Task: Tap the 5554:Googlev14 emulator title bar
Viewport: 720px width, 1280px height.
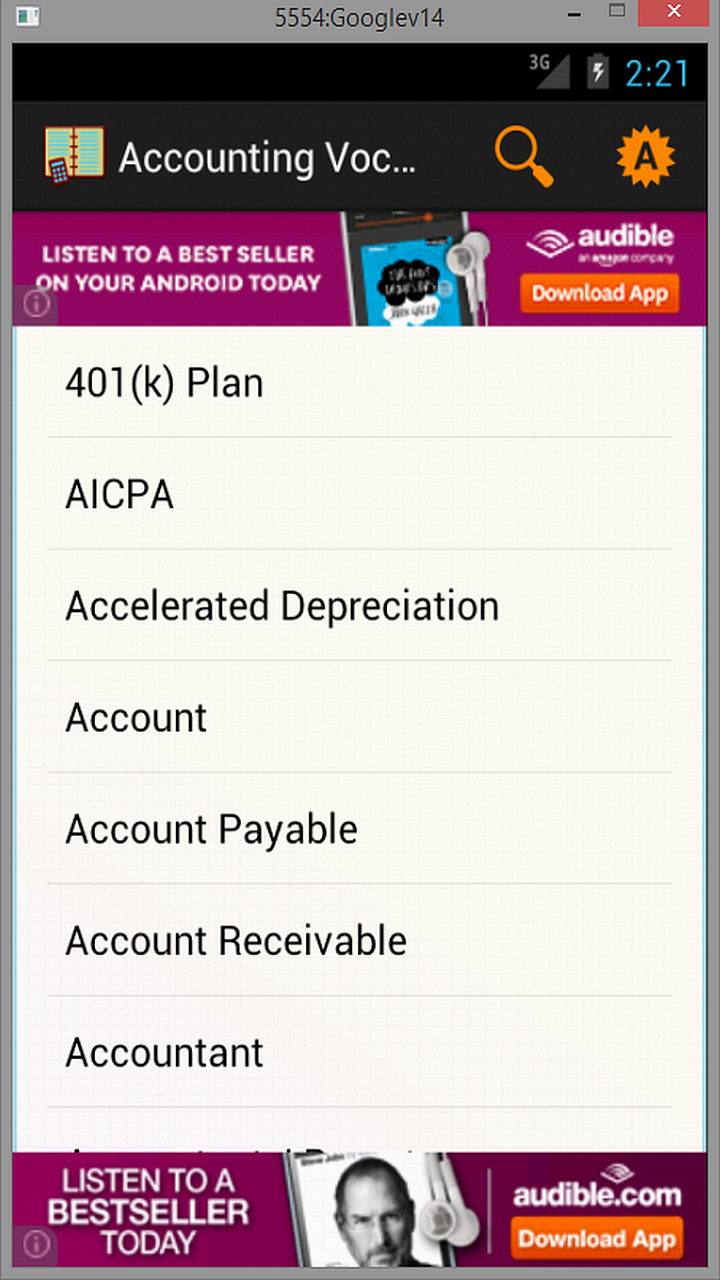Action: [358, 16]
